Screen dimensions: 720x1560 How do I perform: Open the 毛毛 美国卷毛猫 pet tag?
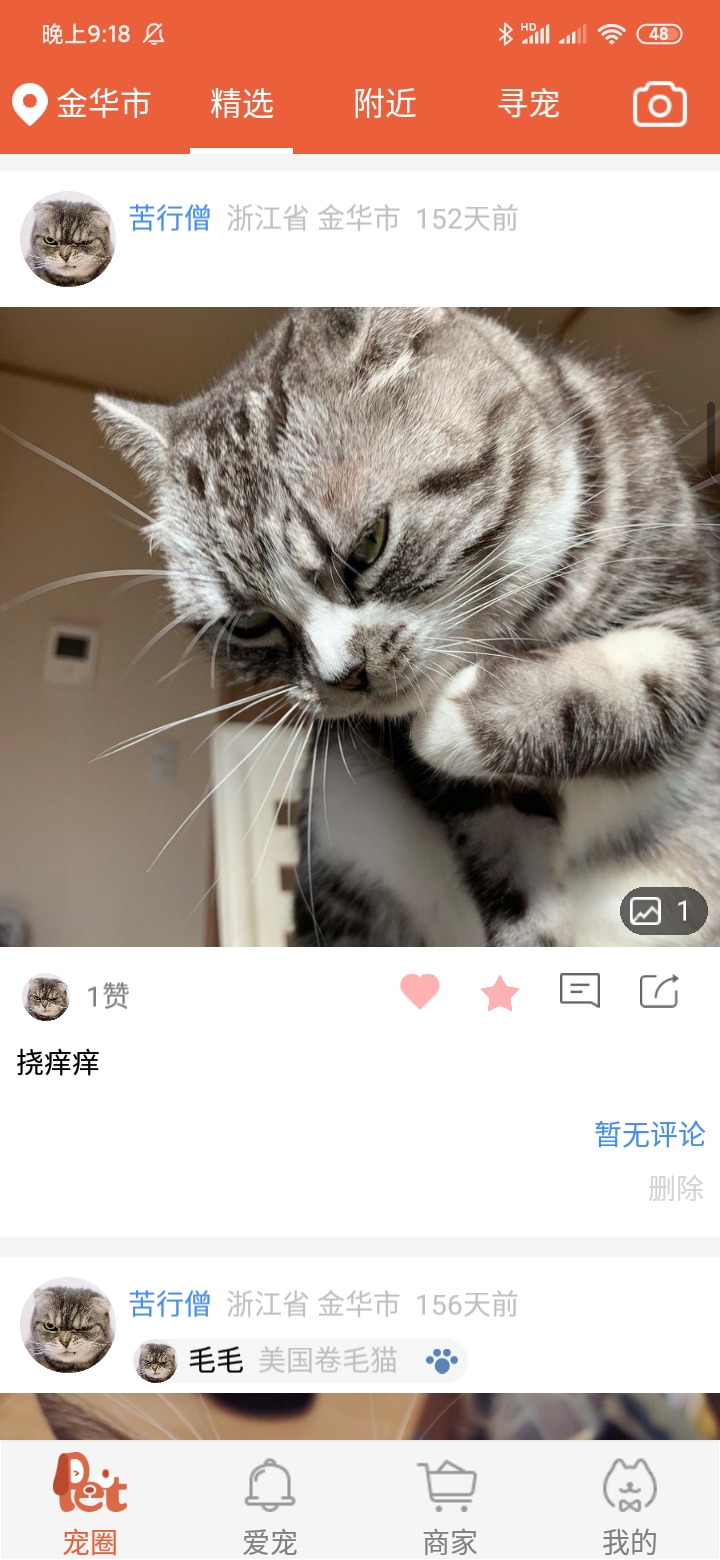[x=300, y=1361]
